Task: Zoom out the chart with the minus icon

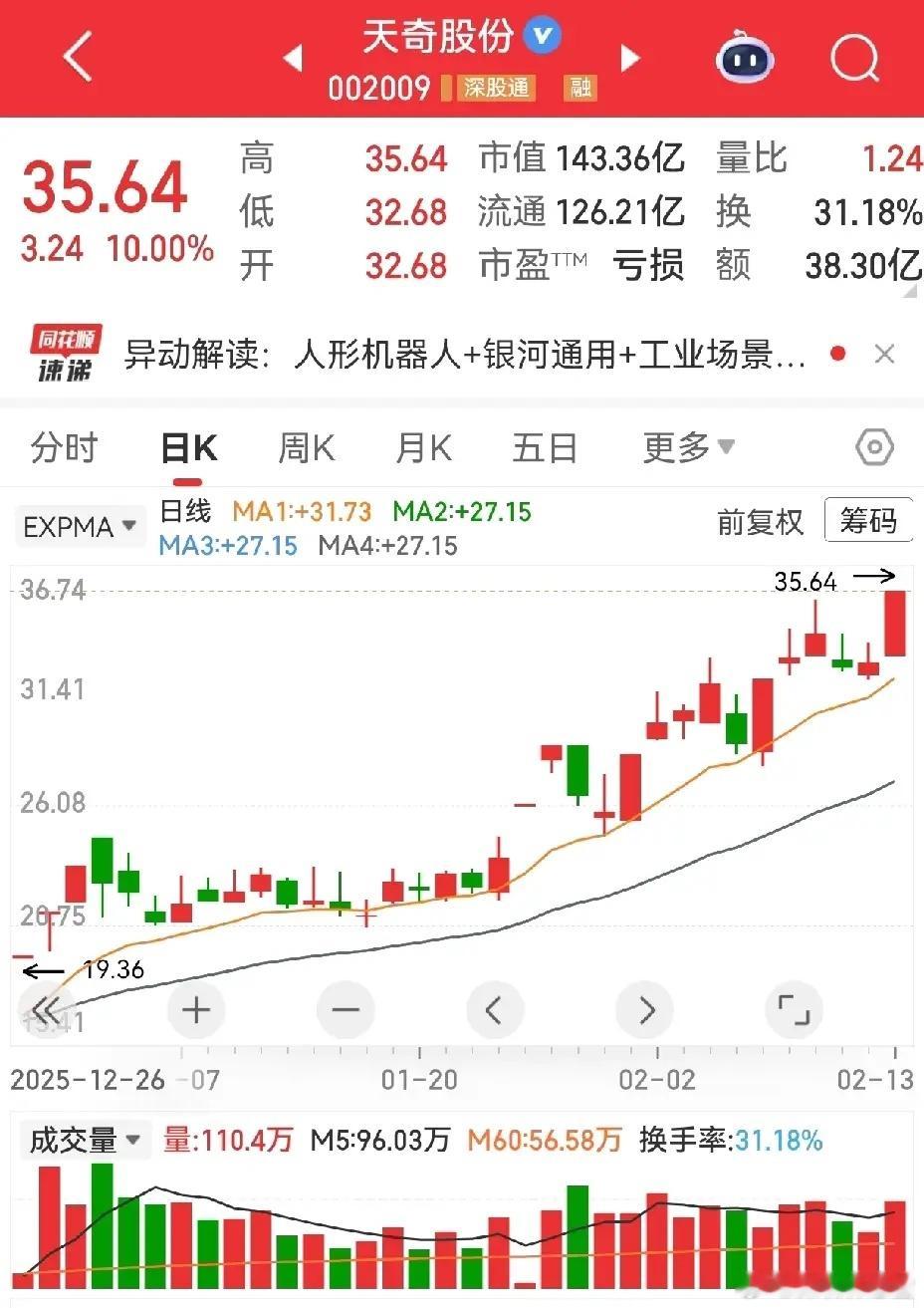Action: 346,1009
